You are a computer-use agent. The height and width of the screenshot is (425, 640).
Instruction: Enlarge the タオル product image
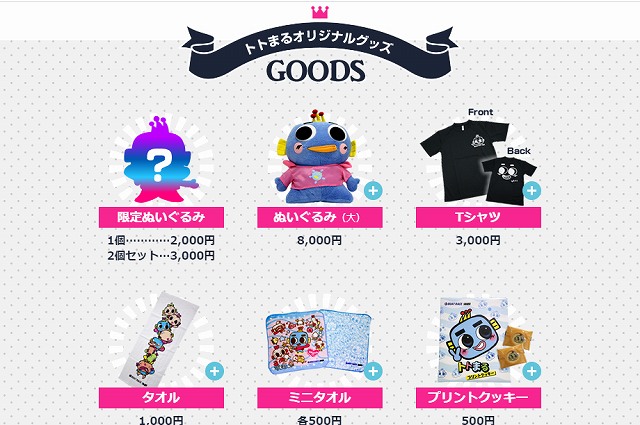click(x=215, y=371)
